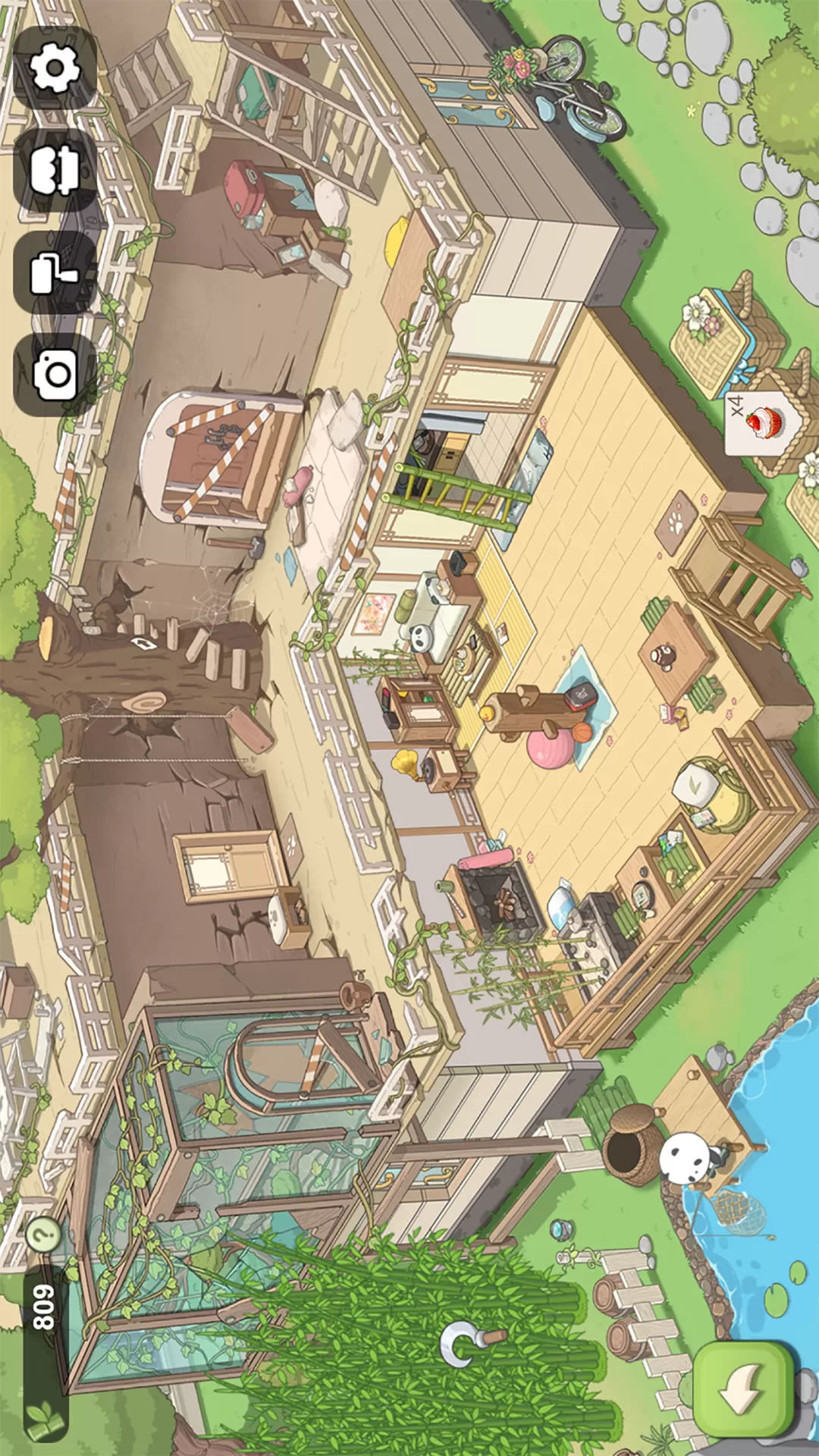Open the map book icon

(x=55, y=169)
